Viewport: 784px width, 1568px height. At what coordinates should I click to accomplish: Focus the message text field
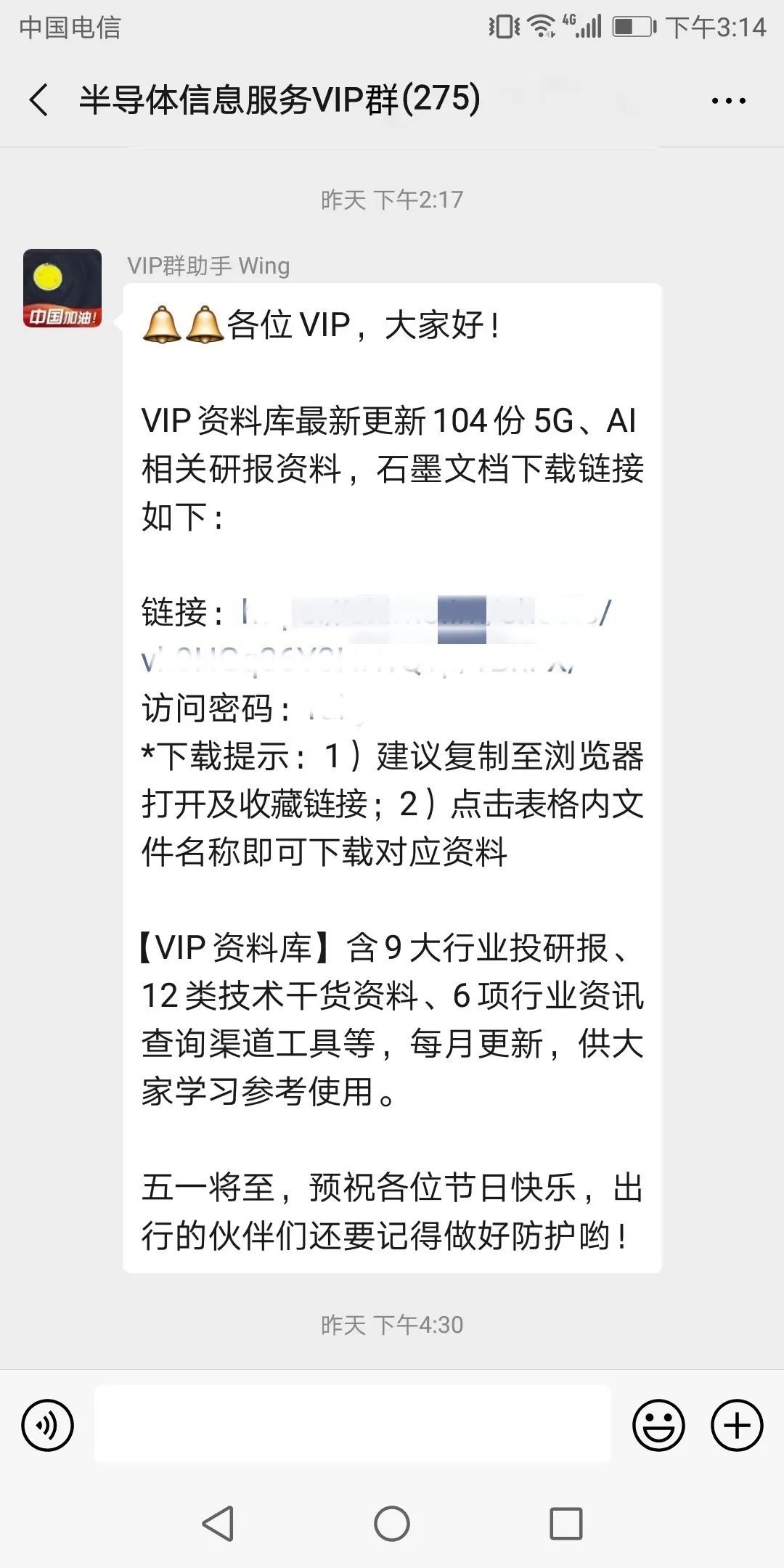[353, 1424]
